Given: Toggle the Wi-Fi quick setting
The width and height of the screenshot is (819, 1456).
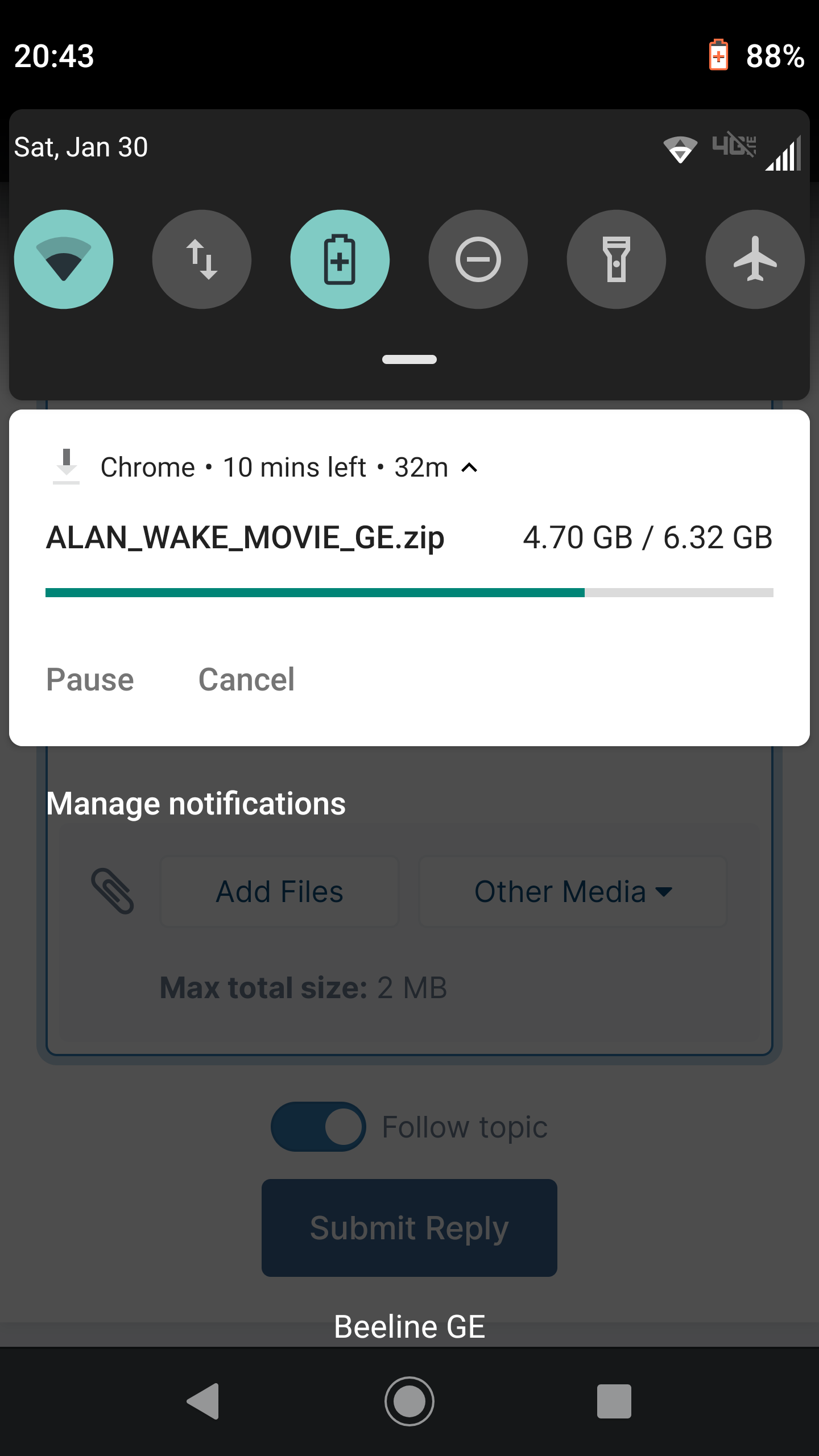Looking at the screenshot, I should [x=64, y=259].
